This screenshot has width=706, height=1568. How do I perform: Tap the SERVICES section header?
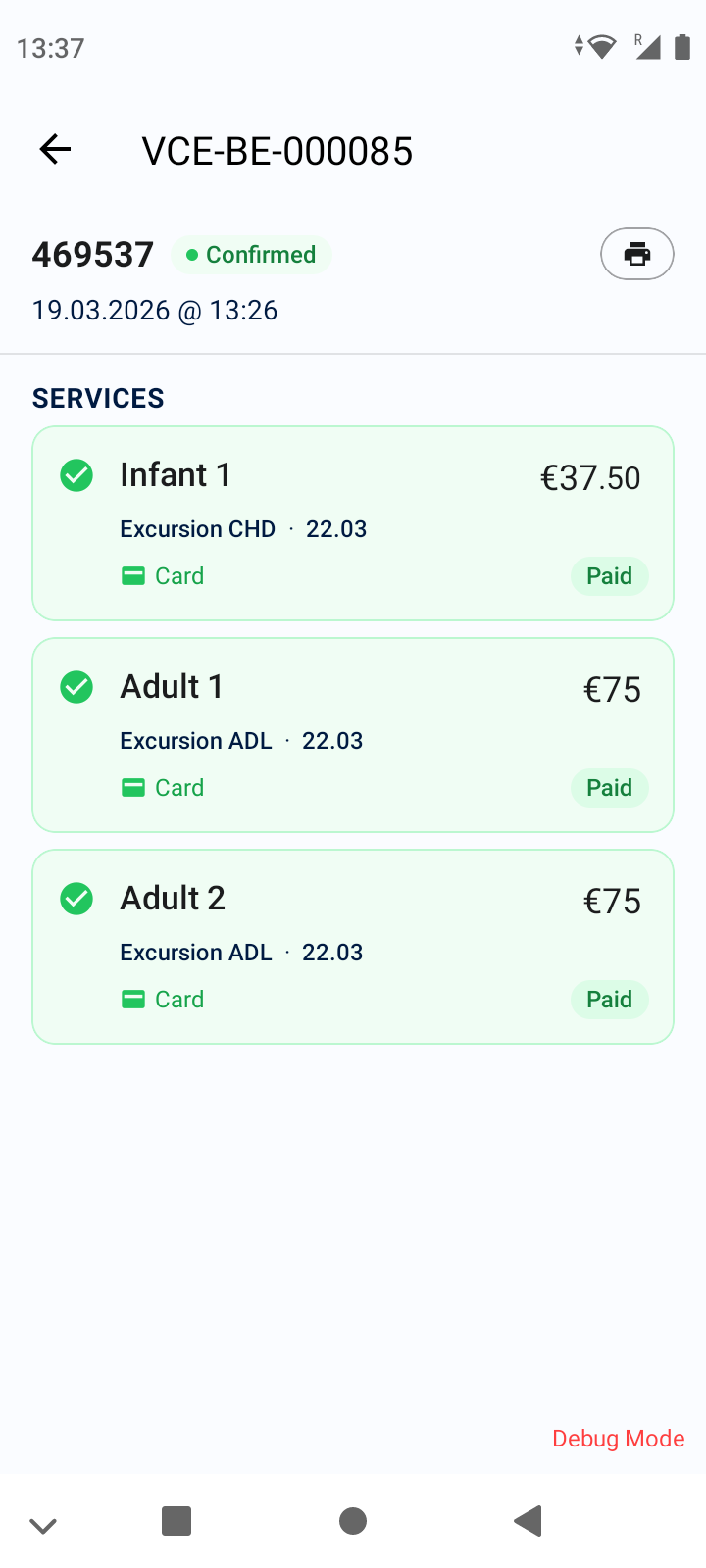(98, 398)
